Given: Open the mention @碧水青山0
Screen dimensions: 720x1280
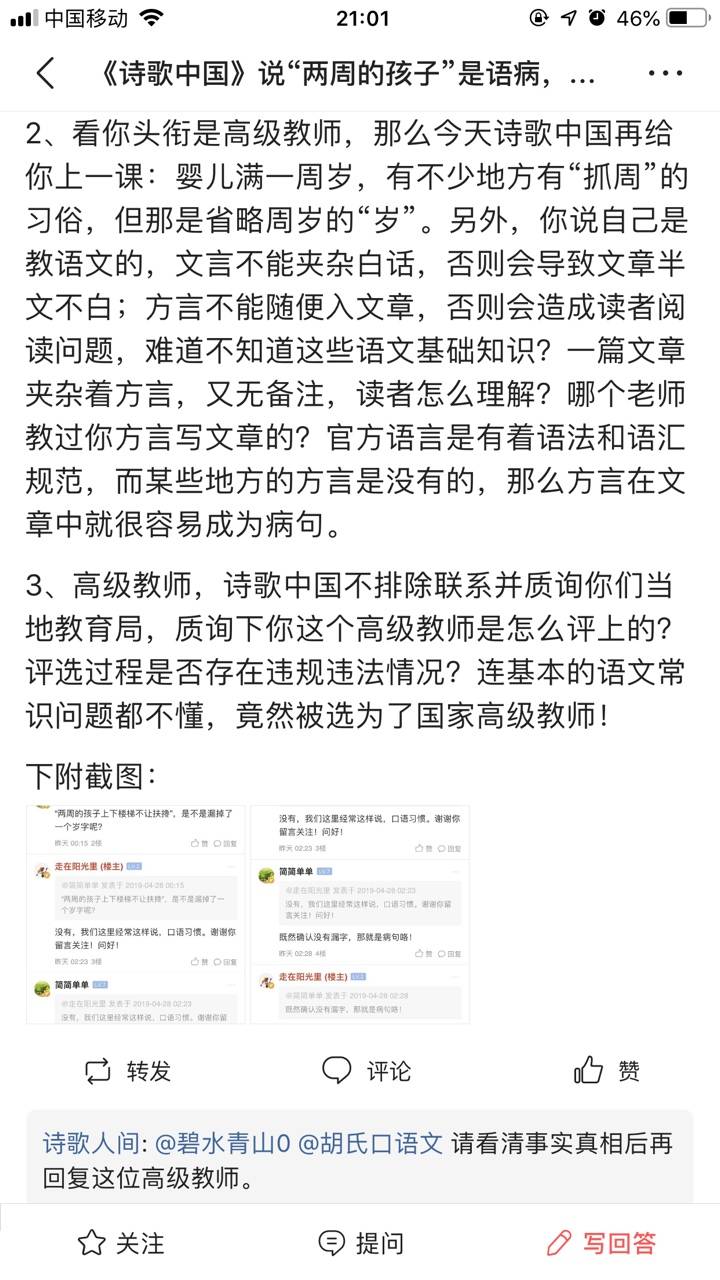Looking at the screenshot, I should click(x=220, y=1144).
